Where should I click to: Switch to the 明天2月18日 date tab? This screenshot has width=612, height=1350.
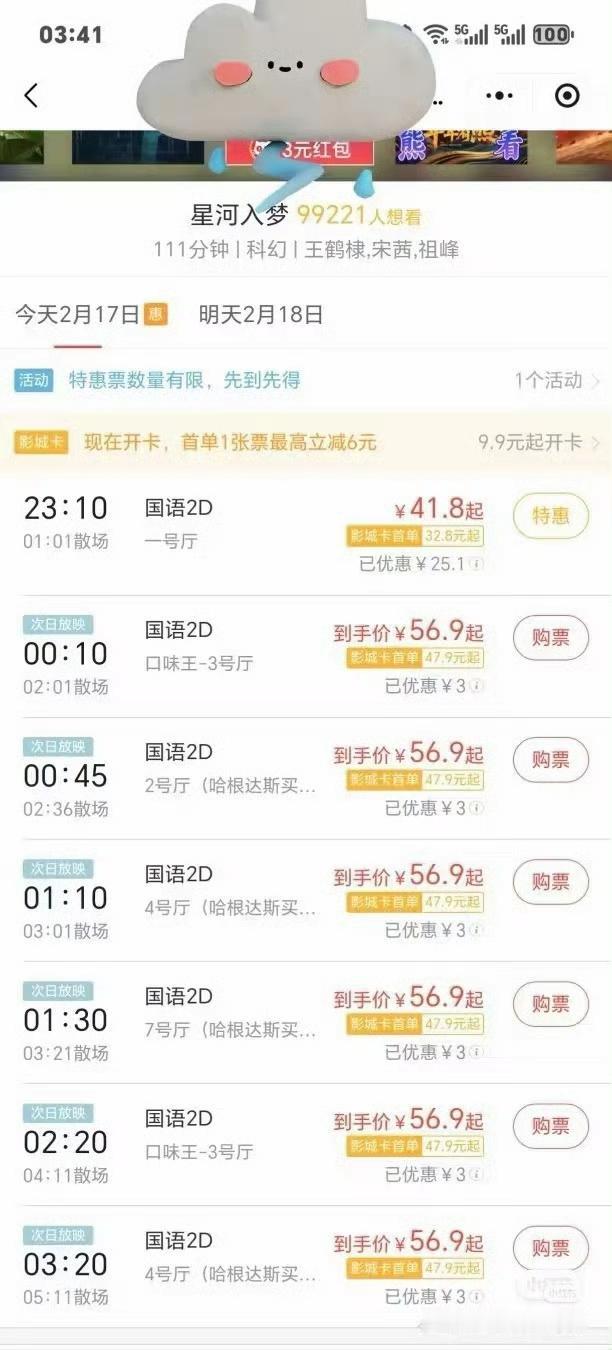[x=260, y=315]
